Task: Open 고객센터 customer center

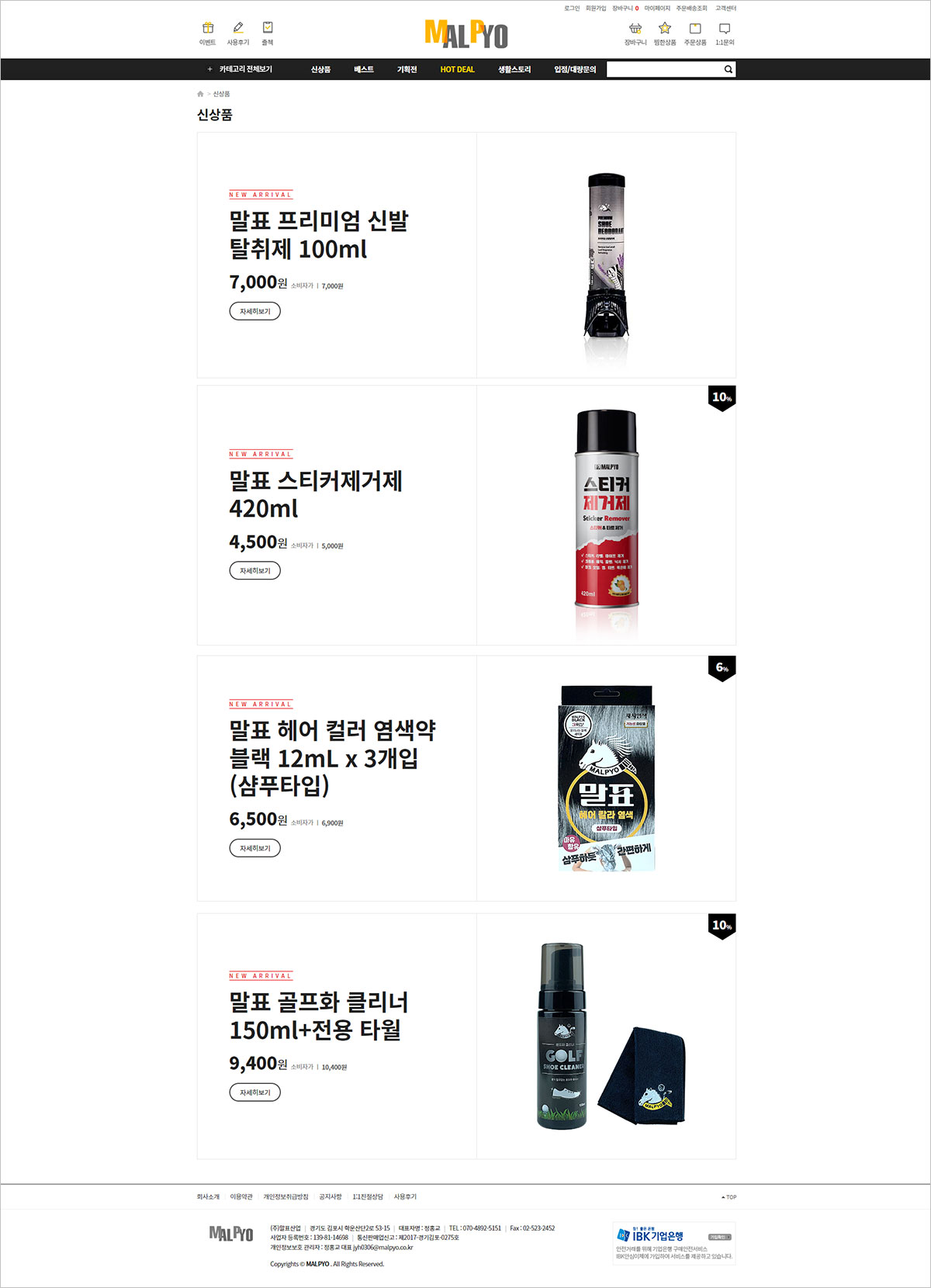Action: click(x=725, y=9)
